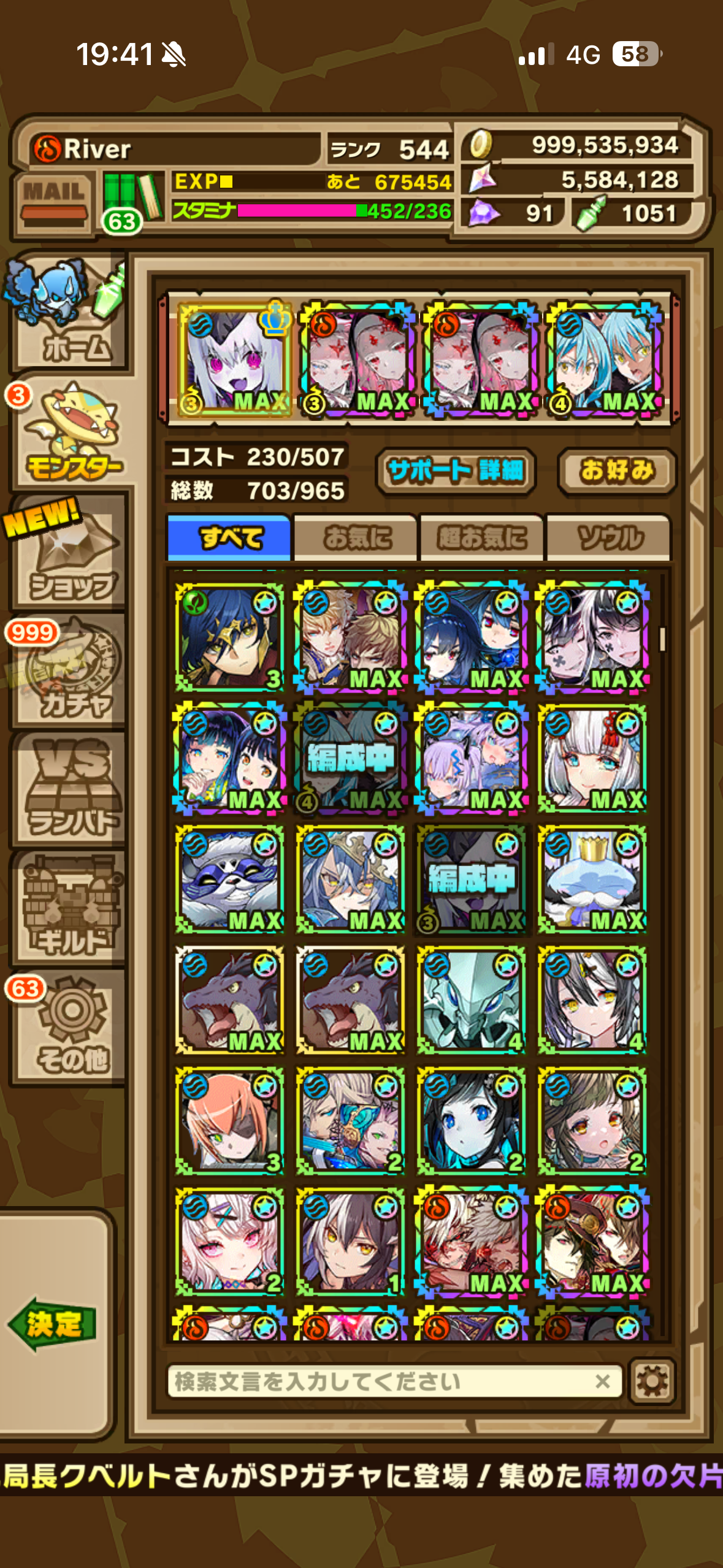Screen dimensions: 723x1568
Task: Open the gear filter settings
Action: tap(651, 1382)
